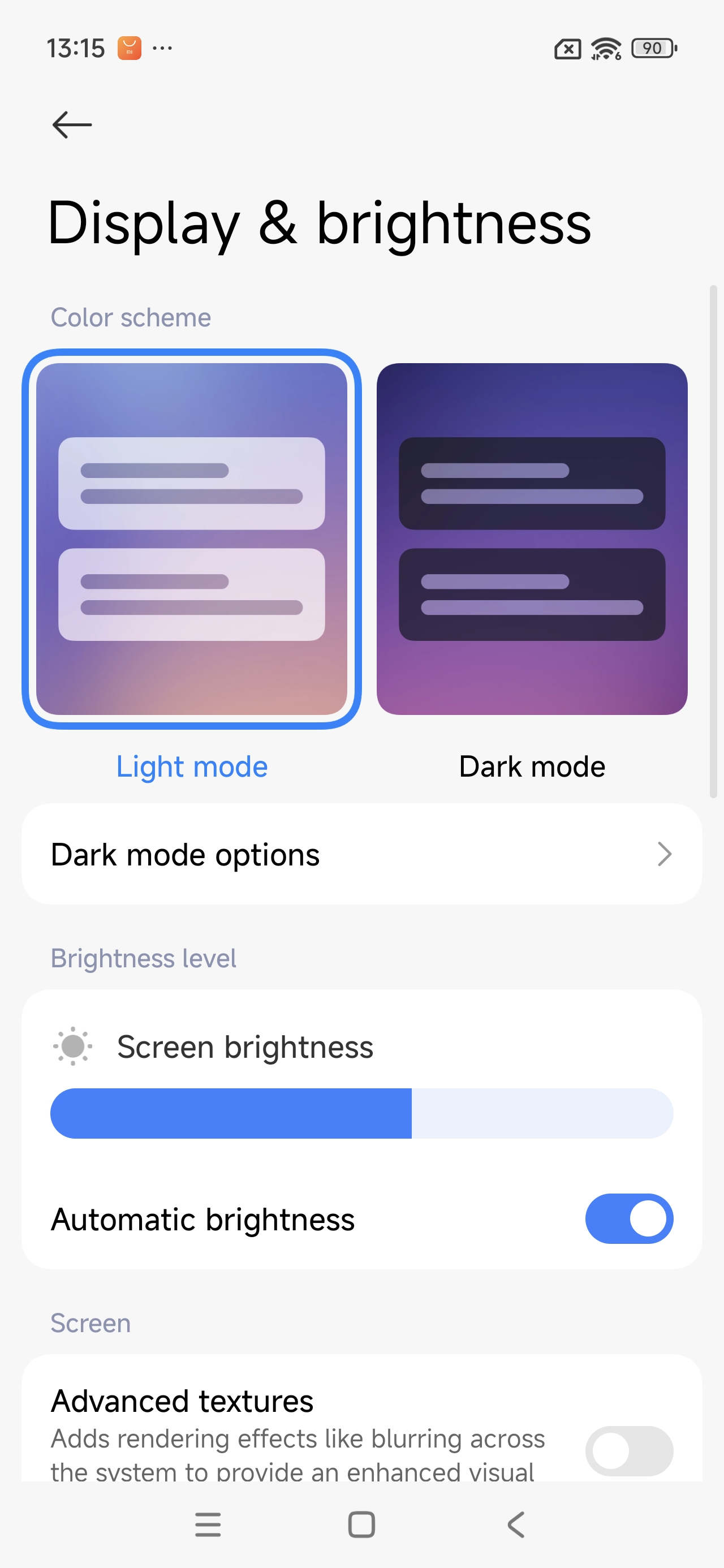This screenshot has height=1568, width=724.
Task: Open recent apps from navigation bar
Action: pyautogui.click(x=208, y=1524)
